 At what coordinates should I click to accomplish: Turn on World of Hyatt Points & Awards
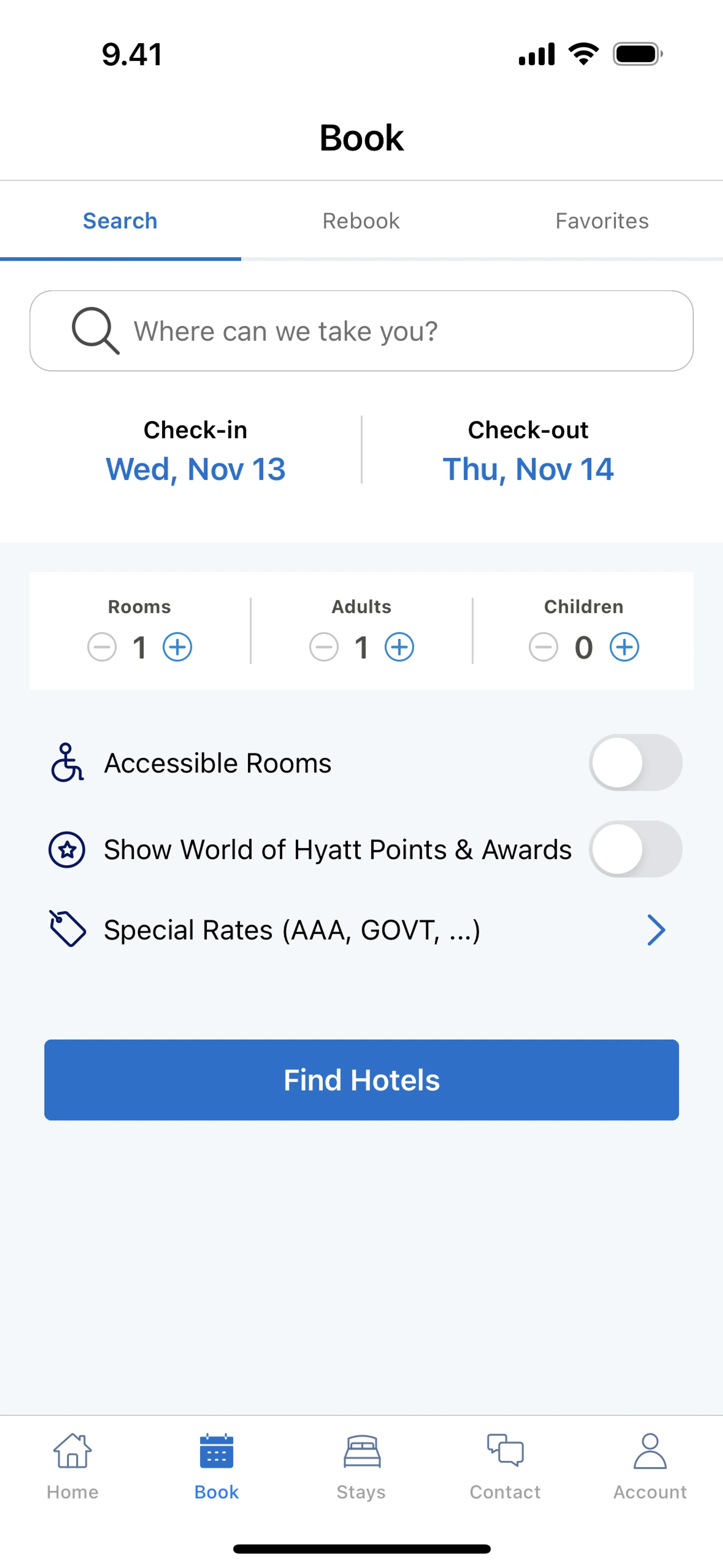tap(635, 849)
